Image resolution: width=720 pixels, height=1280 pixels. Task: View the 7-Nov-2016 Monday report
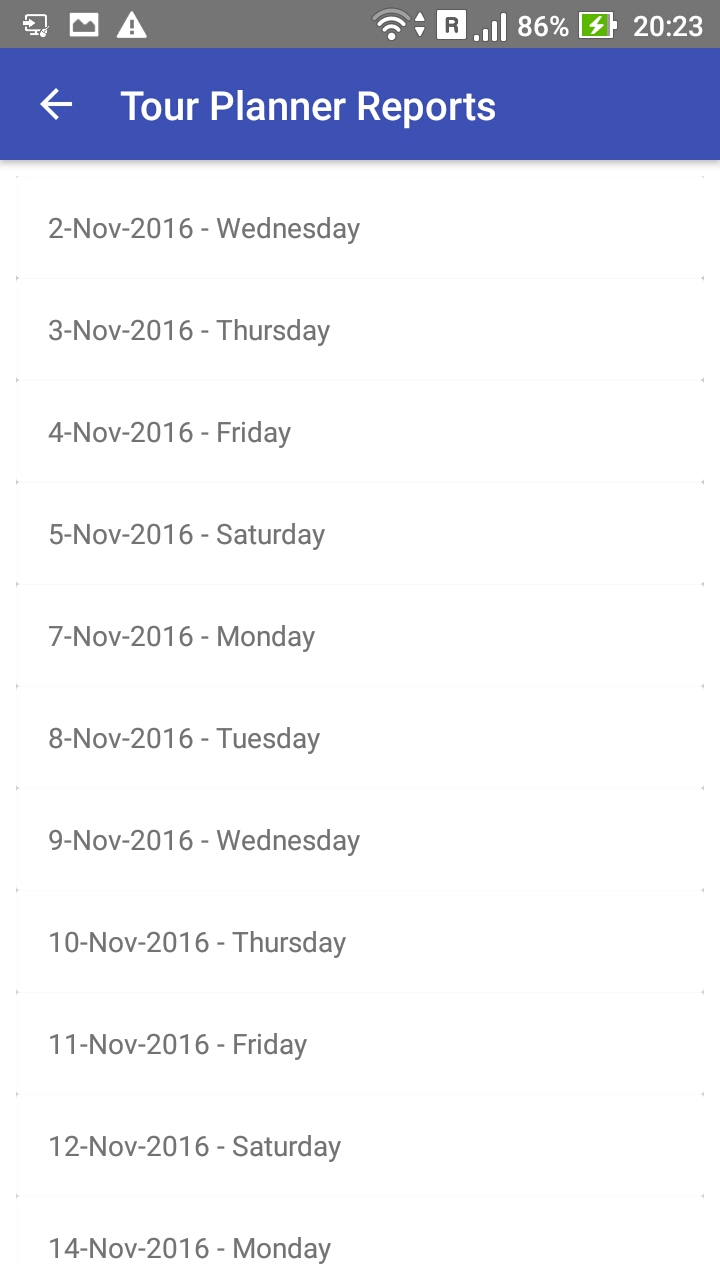point(360,636)
